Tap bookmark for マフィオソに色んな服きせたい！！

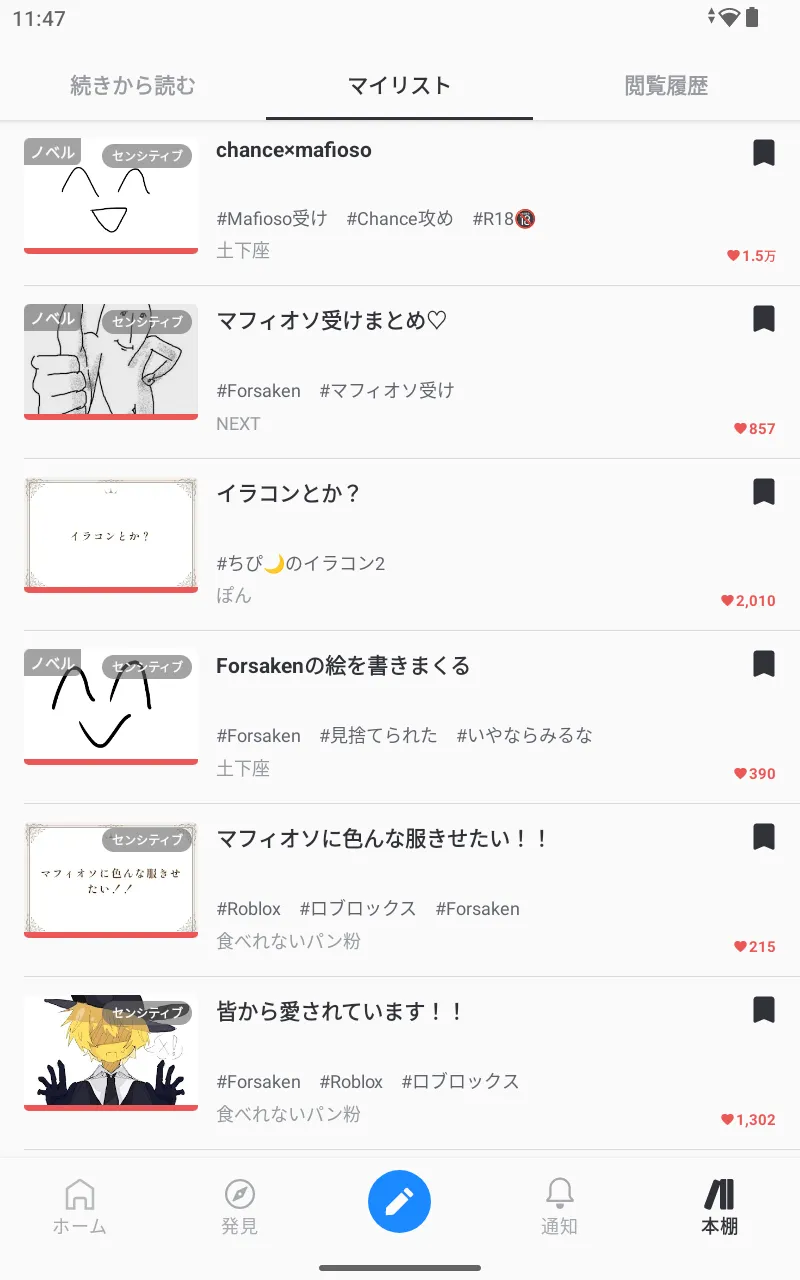764,837
